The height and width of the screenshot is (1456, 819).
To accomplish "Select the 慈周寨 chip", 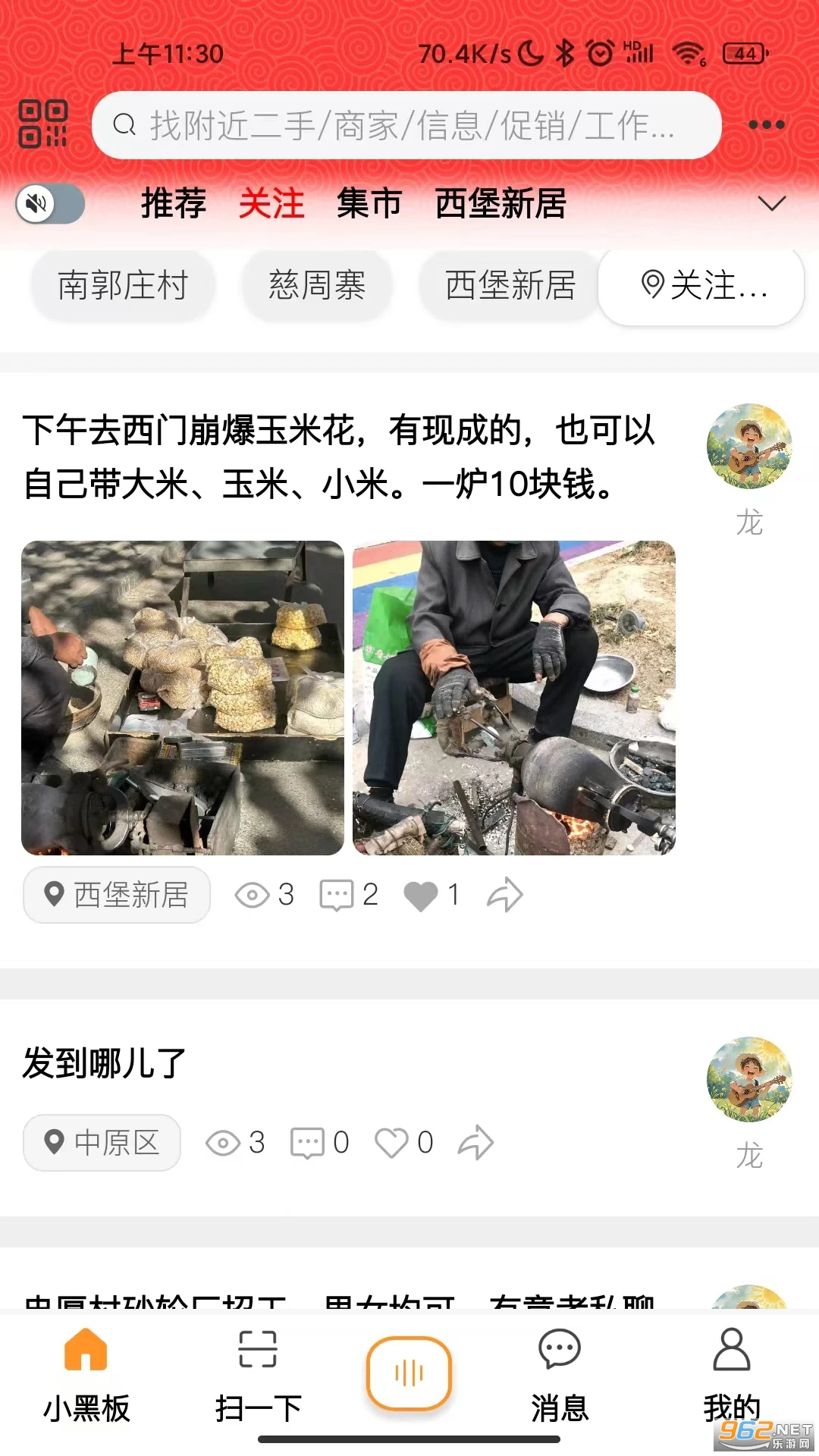I will coord(317,286).
